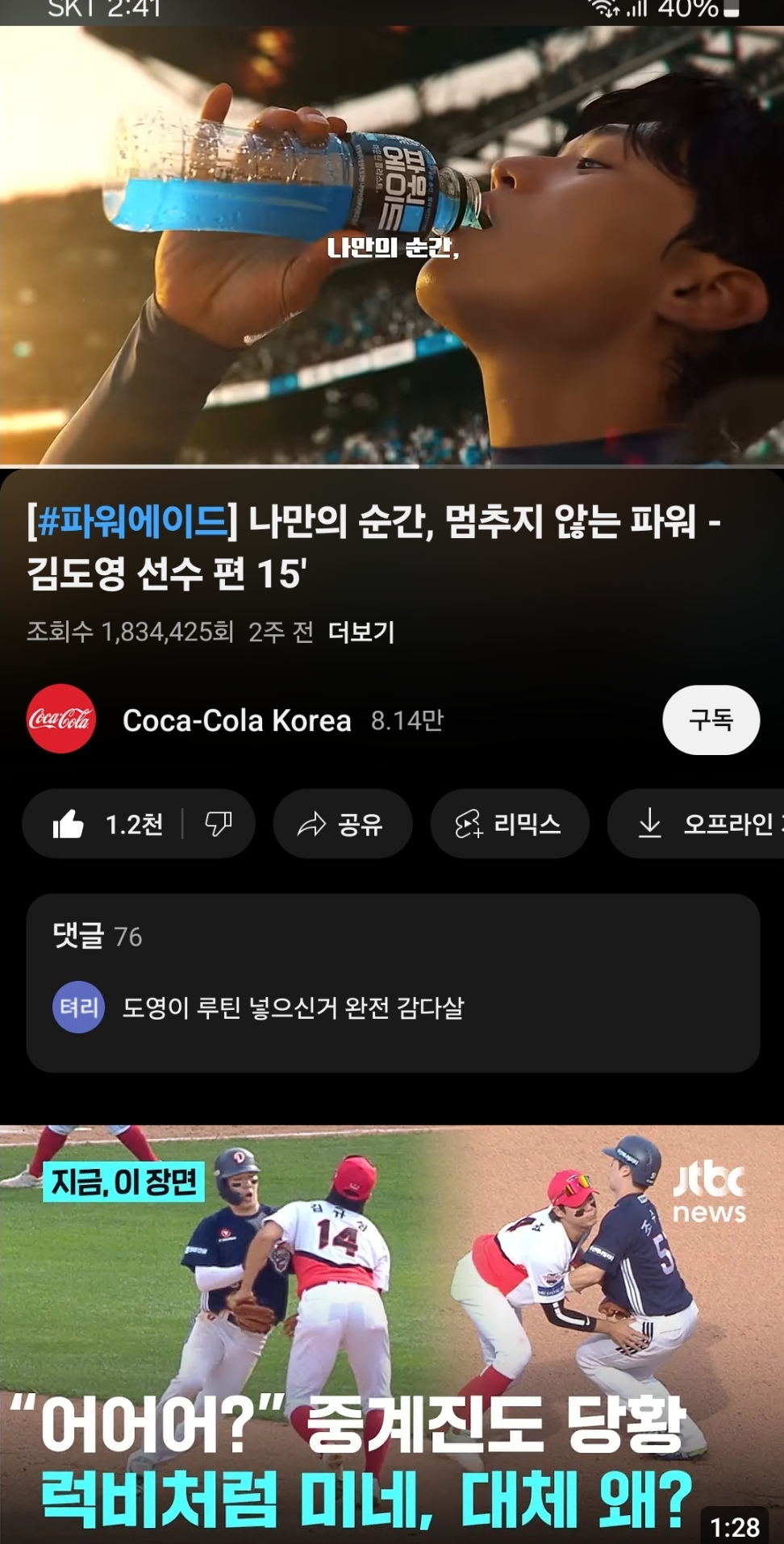This screenshot has width=784, height=1544.
Task: Create a remix with 리믹스
Action: [x=509, y=824]
